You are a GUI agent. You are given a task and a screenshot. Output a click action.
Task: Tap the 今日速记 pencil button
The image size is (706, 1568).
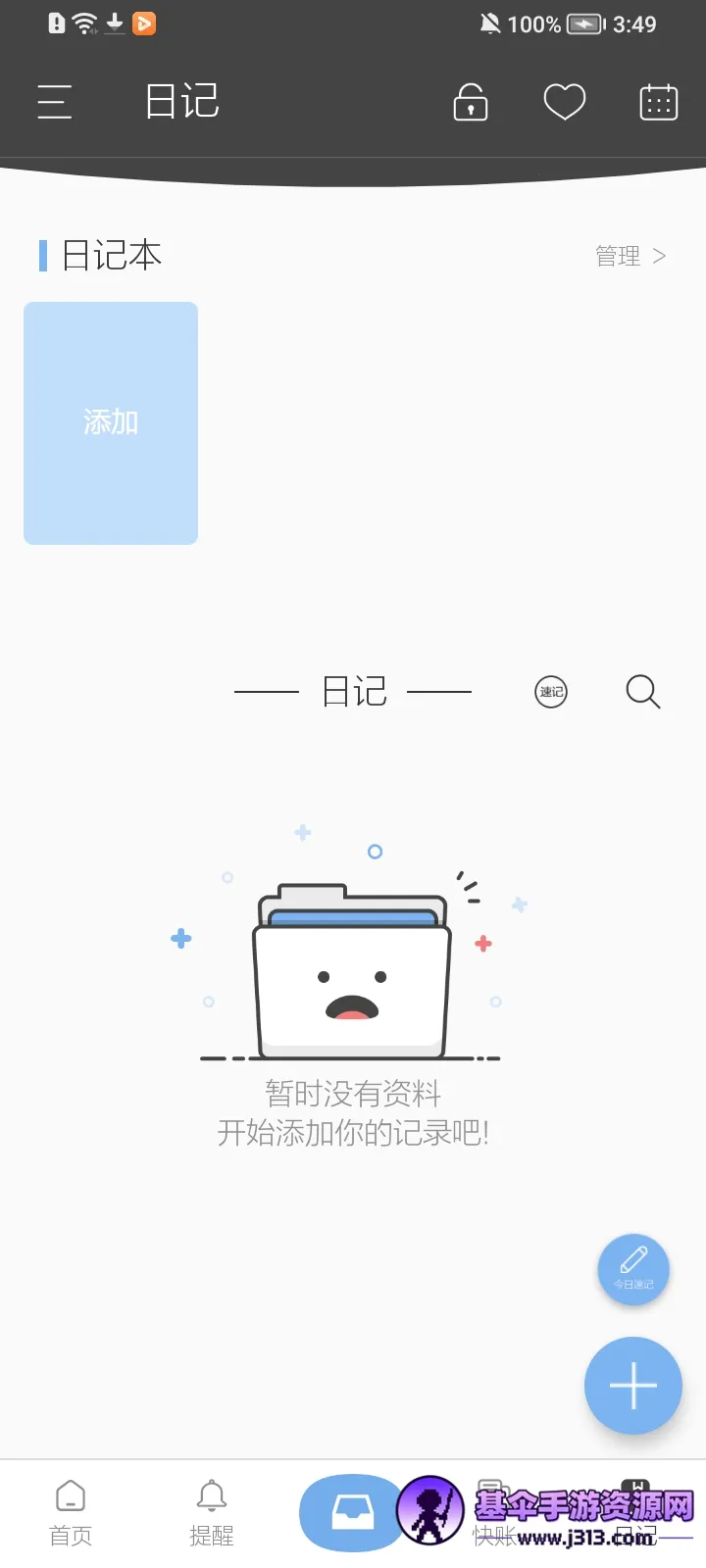[633, 1269]
